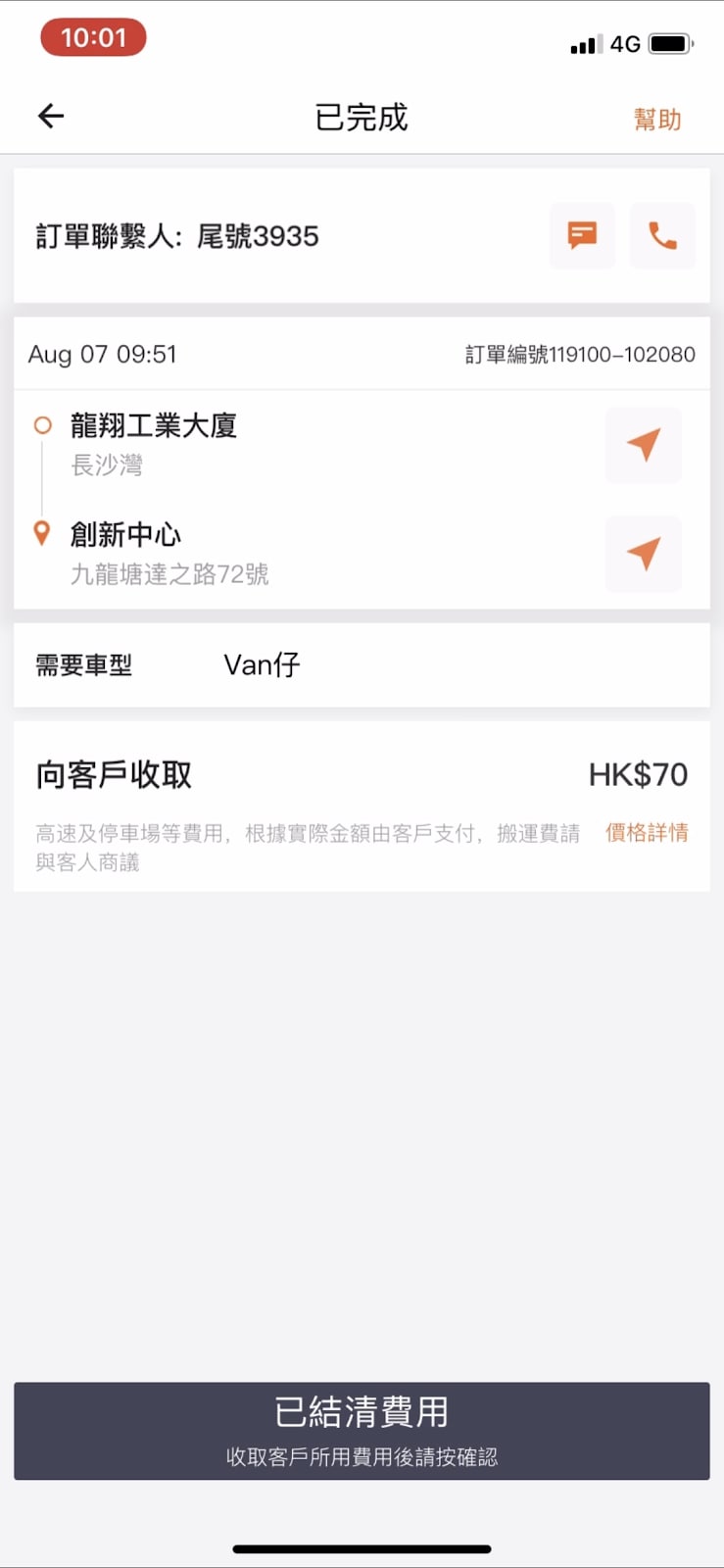This screenshot has width=724, height=1568.
Task: Message the order contact via chat icon
Action: coord(582,235)
